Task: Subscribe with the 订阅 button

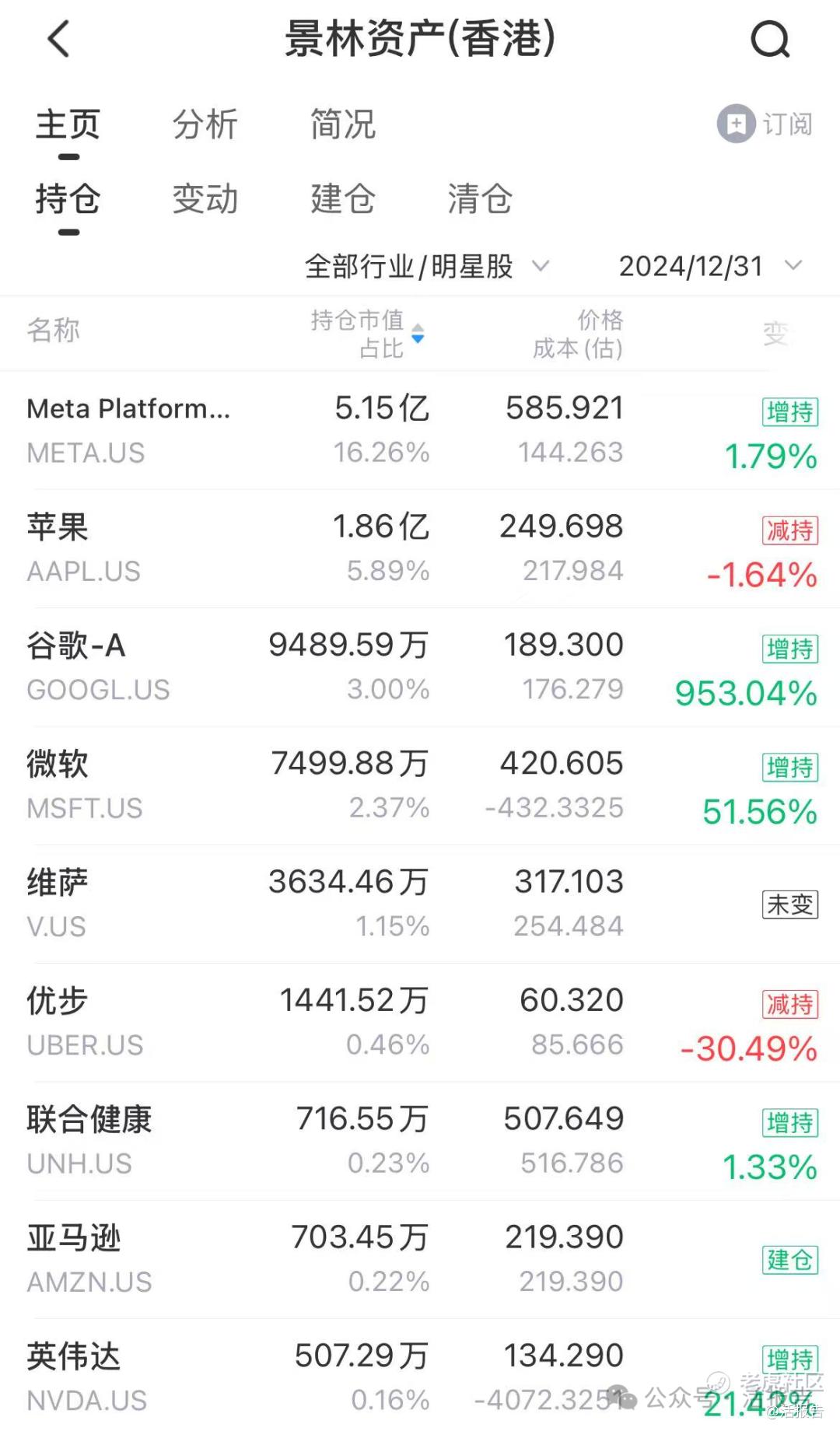Action: point(765,124)
